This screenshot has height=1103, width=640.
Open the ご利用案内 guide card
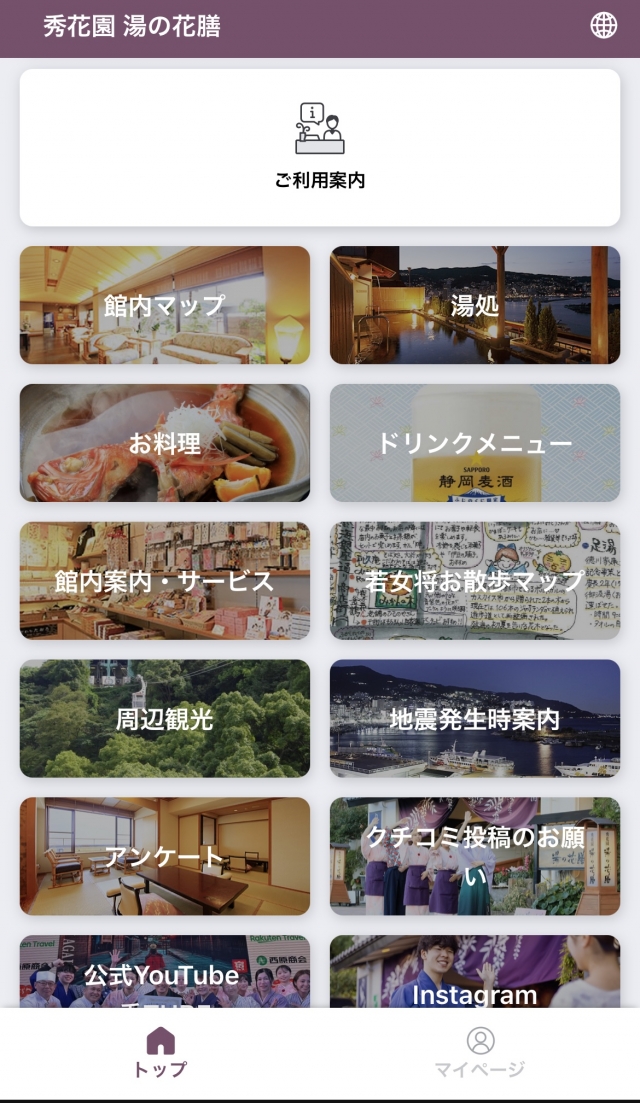coord(320,147)
